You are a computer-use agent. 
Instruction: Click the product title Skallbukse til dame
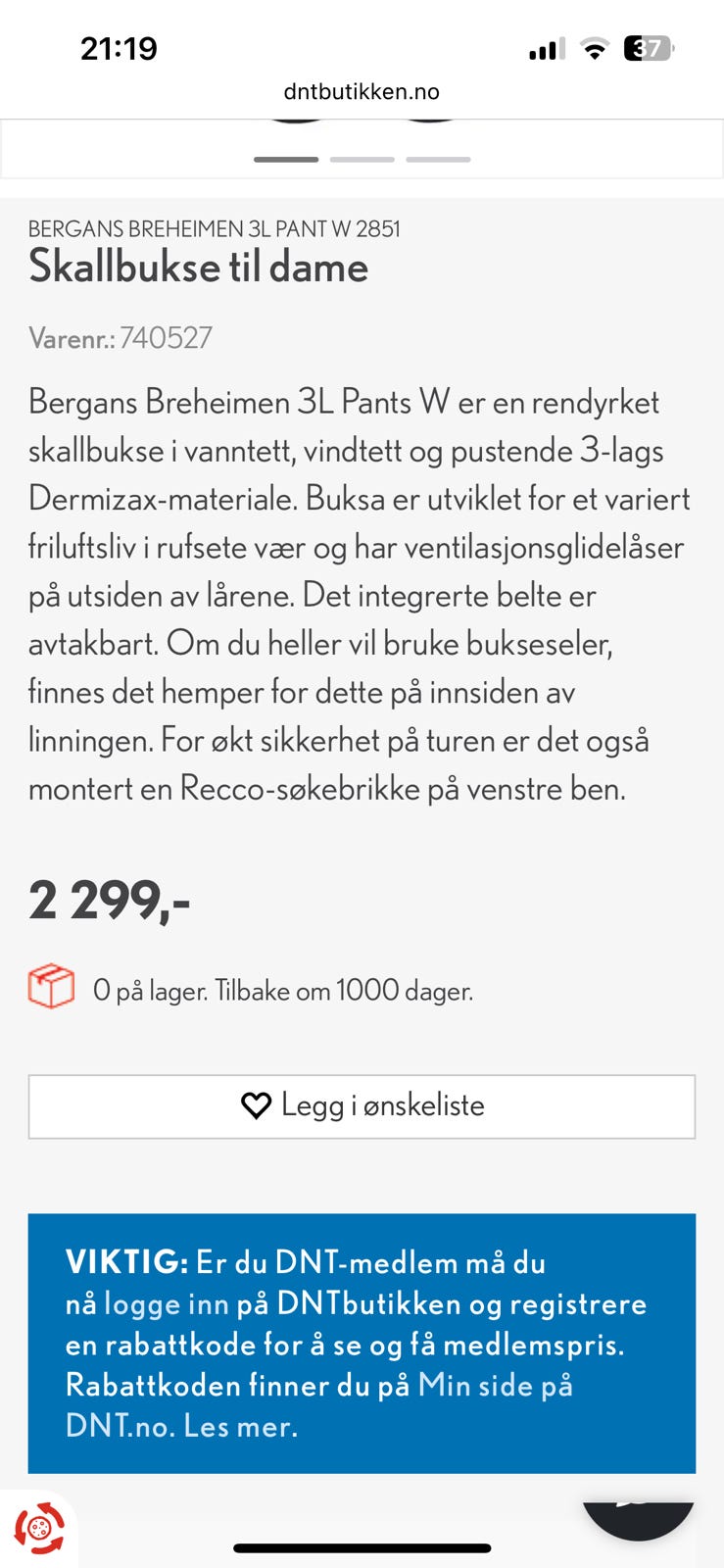click(x=198, y=266)
